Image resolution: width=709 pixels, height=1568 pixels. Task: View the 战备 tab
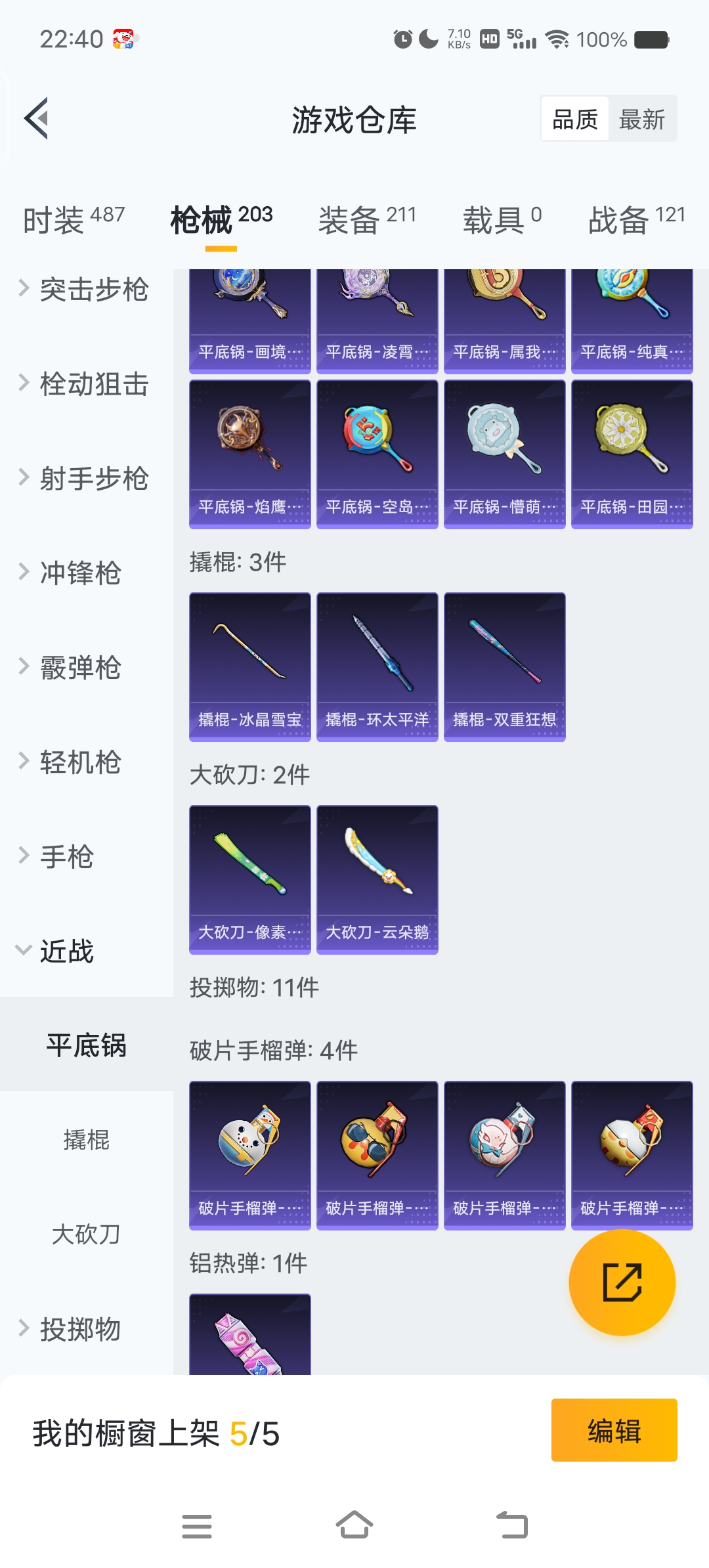pyautogui.click(x=636, y=219)
